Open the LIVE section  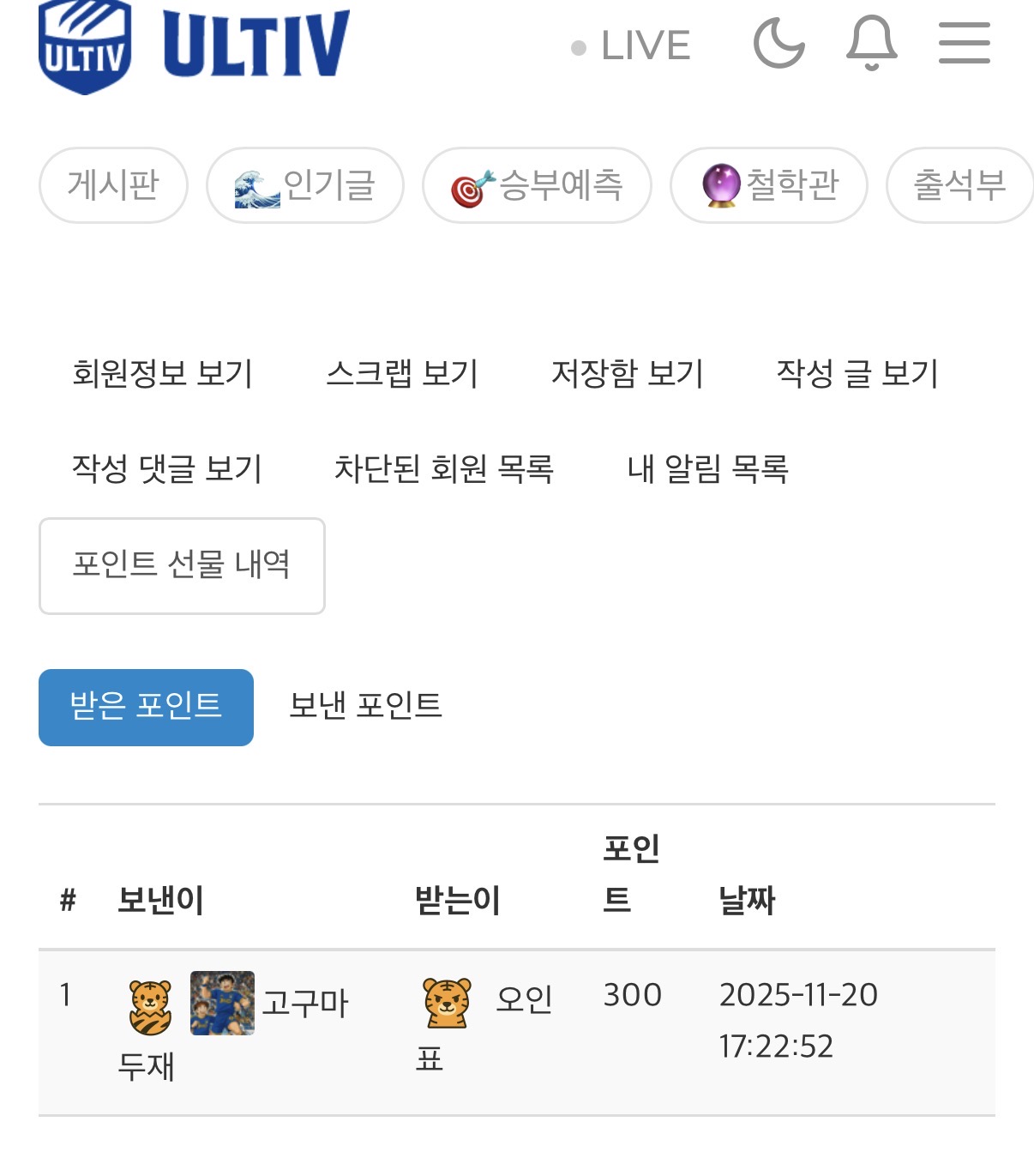(x=632, y=46)
